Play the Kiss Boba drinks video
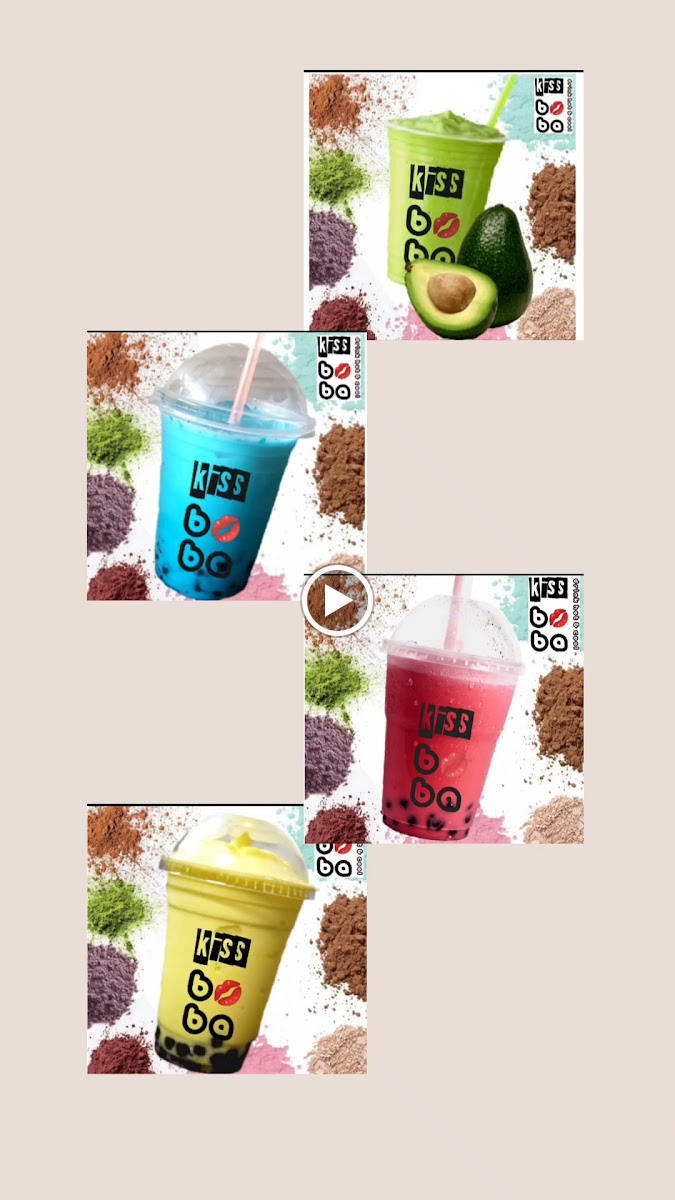The width and height of the screenshot is (675, 1200). coord(337,601)
